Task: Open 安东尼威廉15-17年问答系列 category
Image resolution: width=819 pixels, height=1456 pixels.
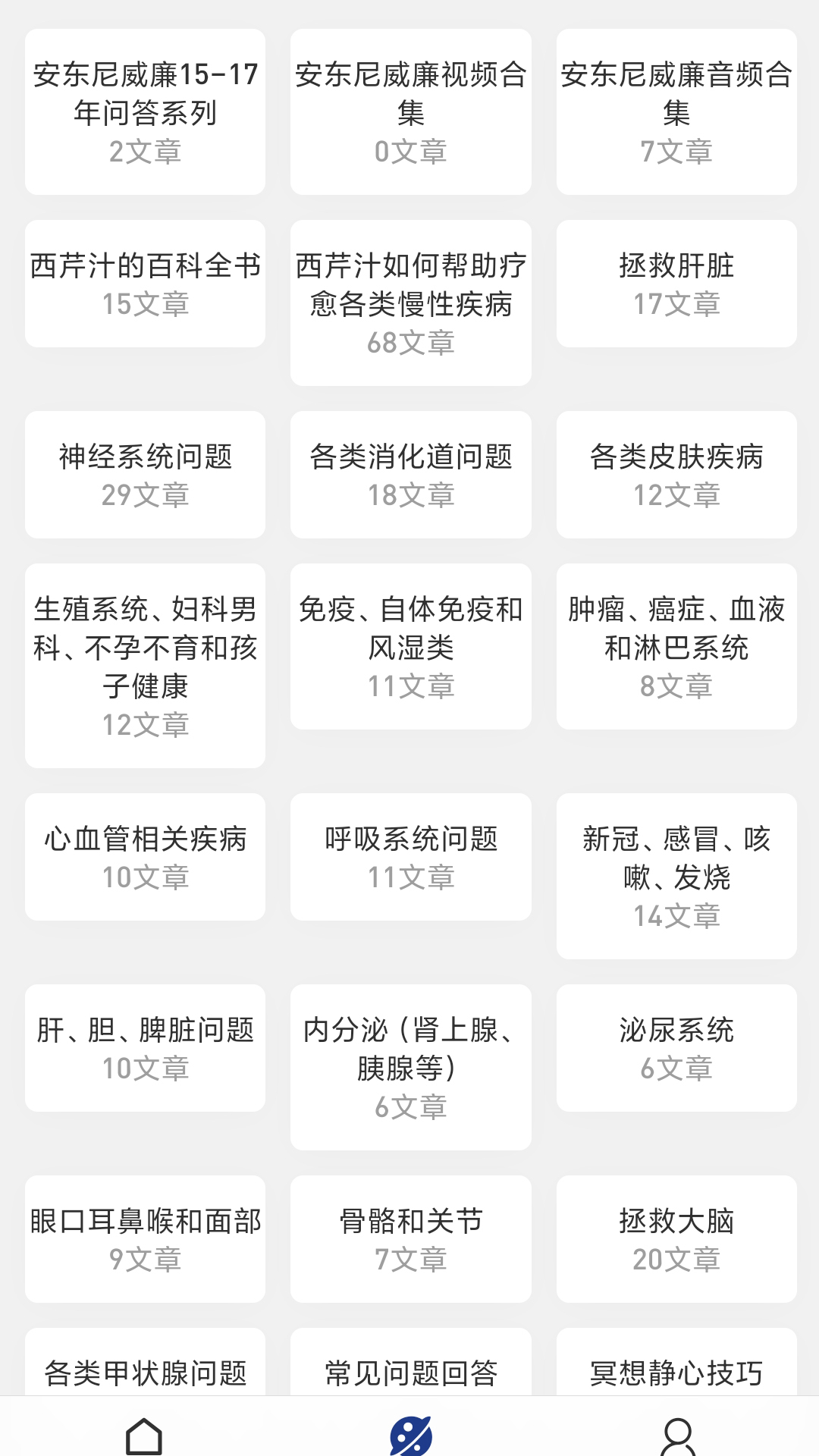Action: 145,112
